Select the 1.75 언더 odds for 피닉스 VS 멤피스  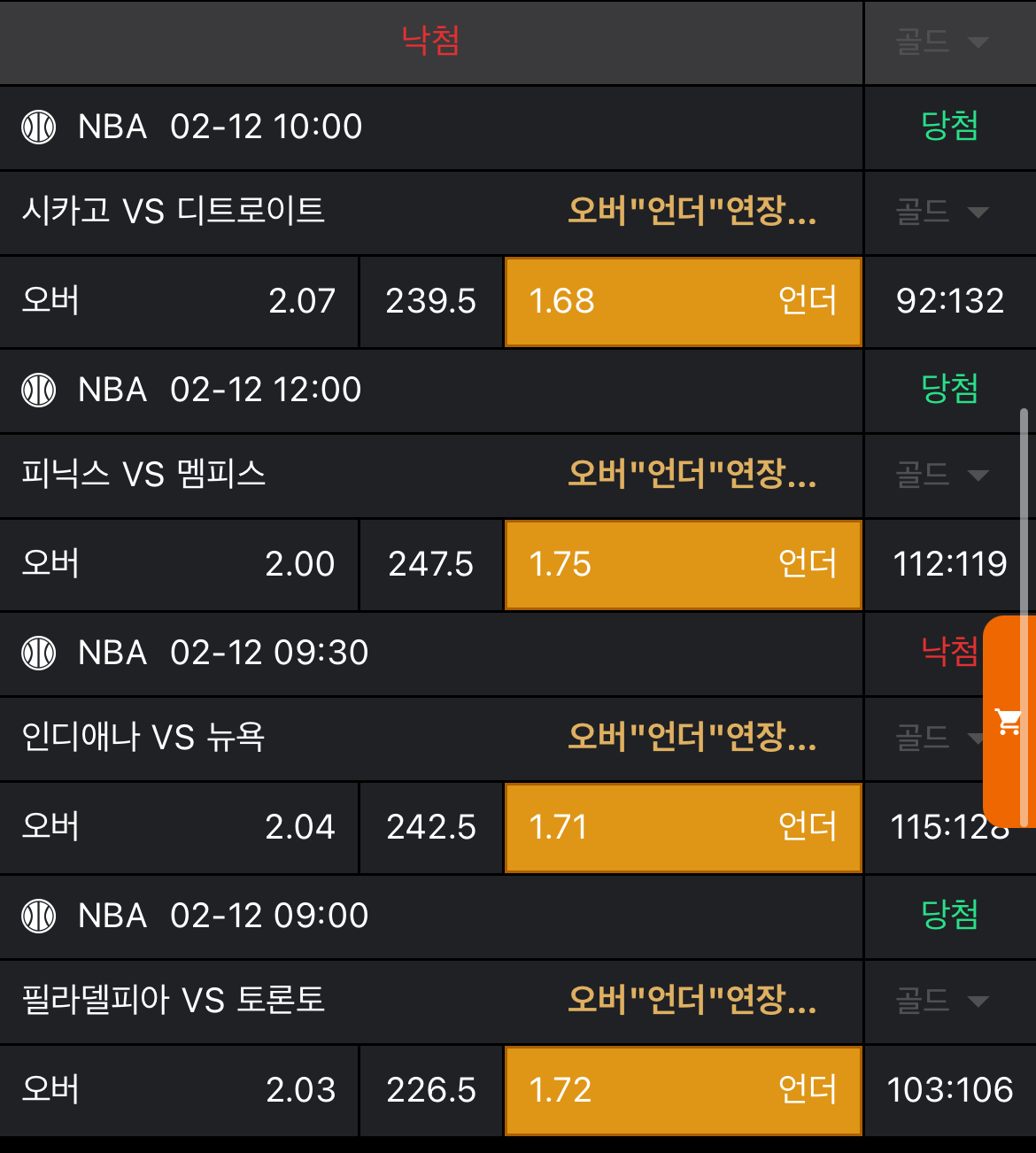pos(683,564)
